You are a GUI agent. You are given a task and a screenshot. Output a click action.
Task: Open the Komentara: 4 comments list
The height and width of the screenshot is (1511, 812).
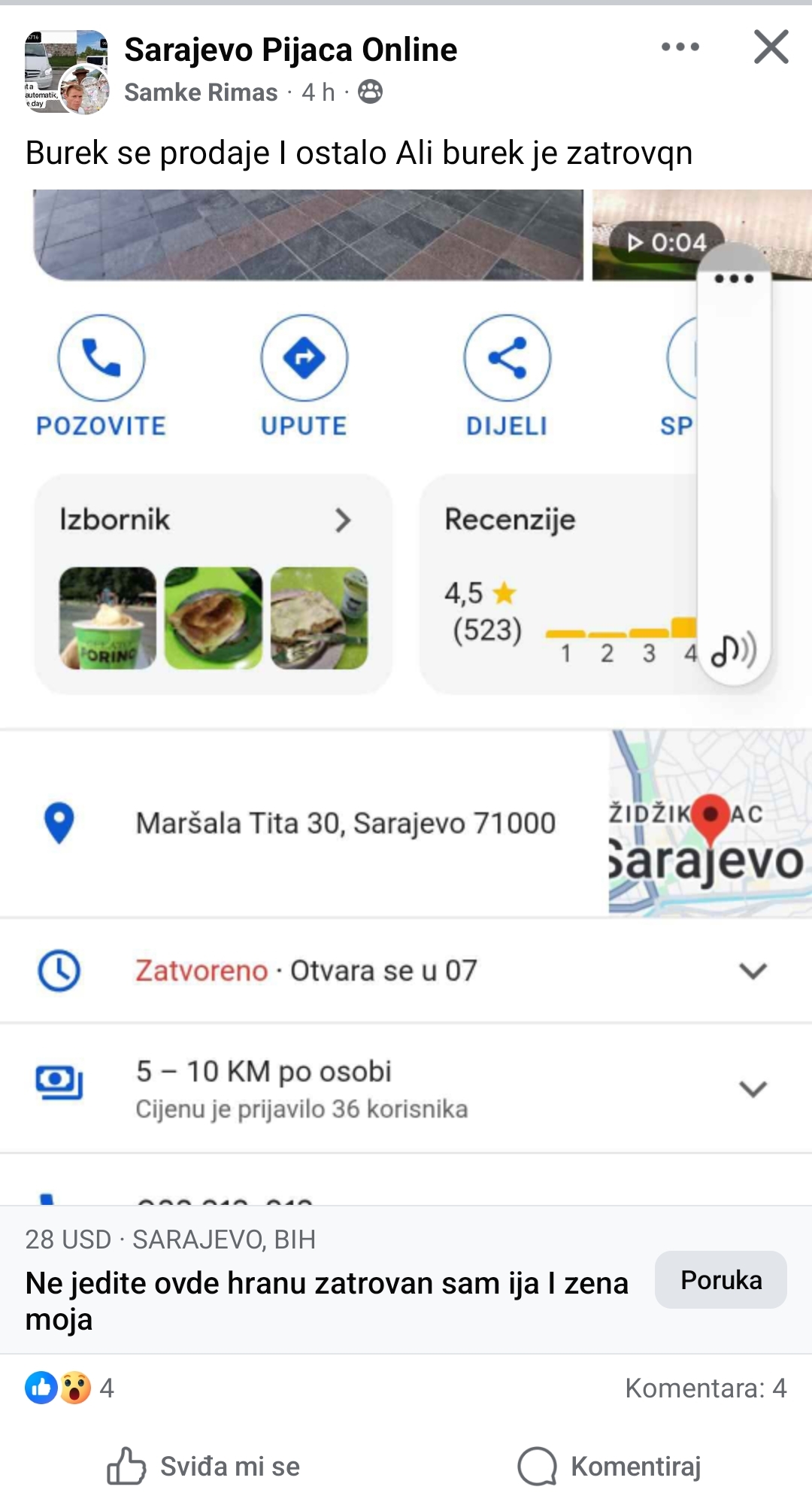705,1388
